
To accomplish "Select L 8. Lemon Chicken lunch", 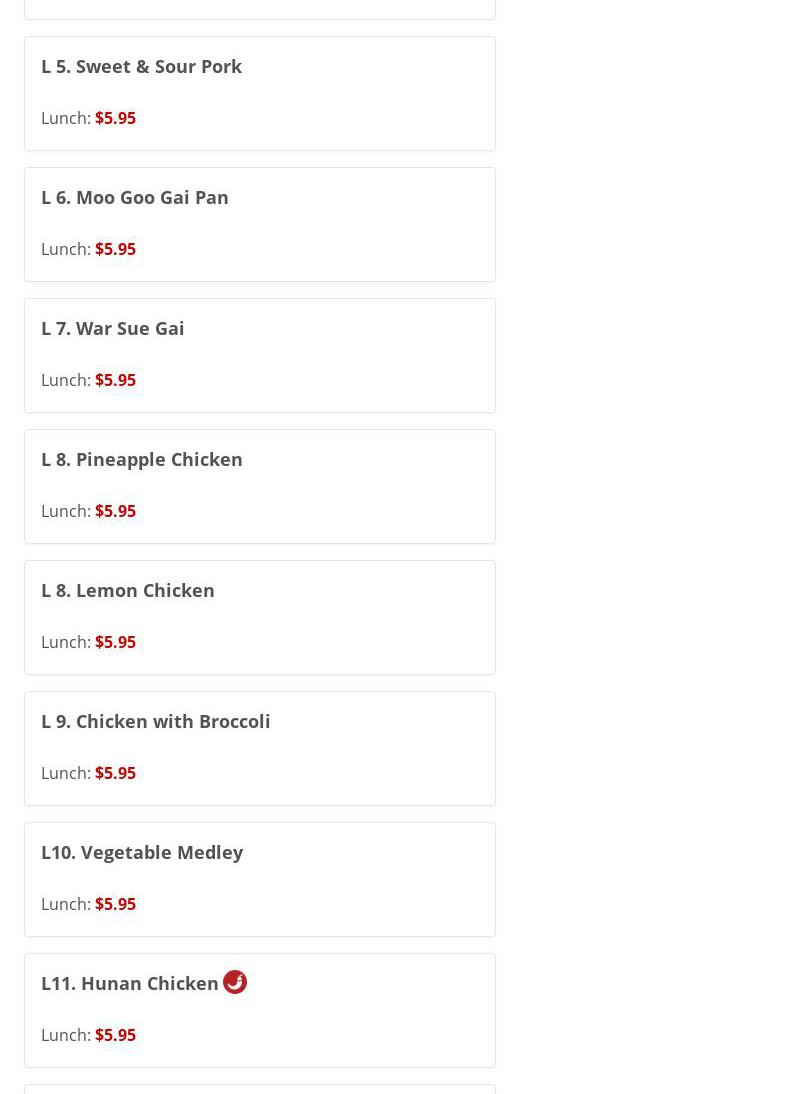I will (x=128, y=591).
